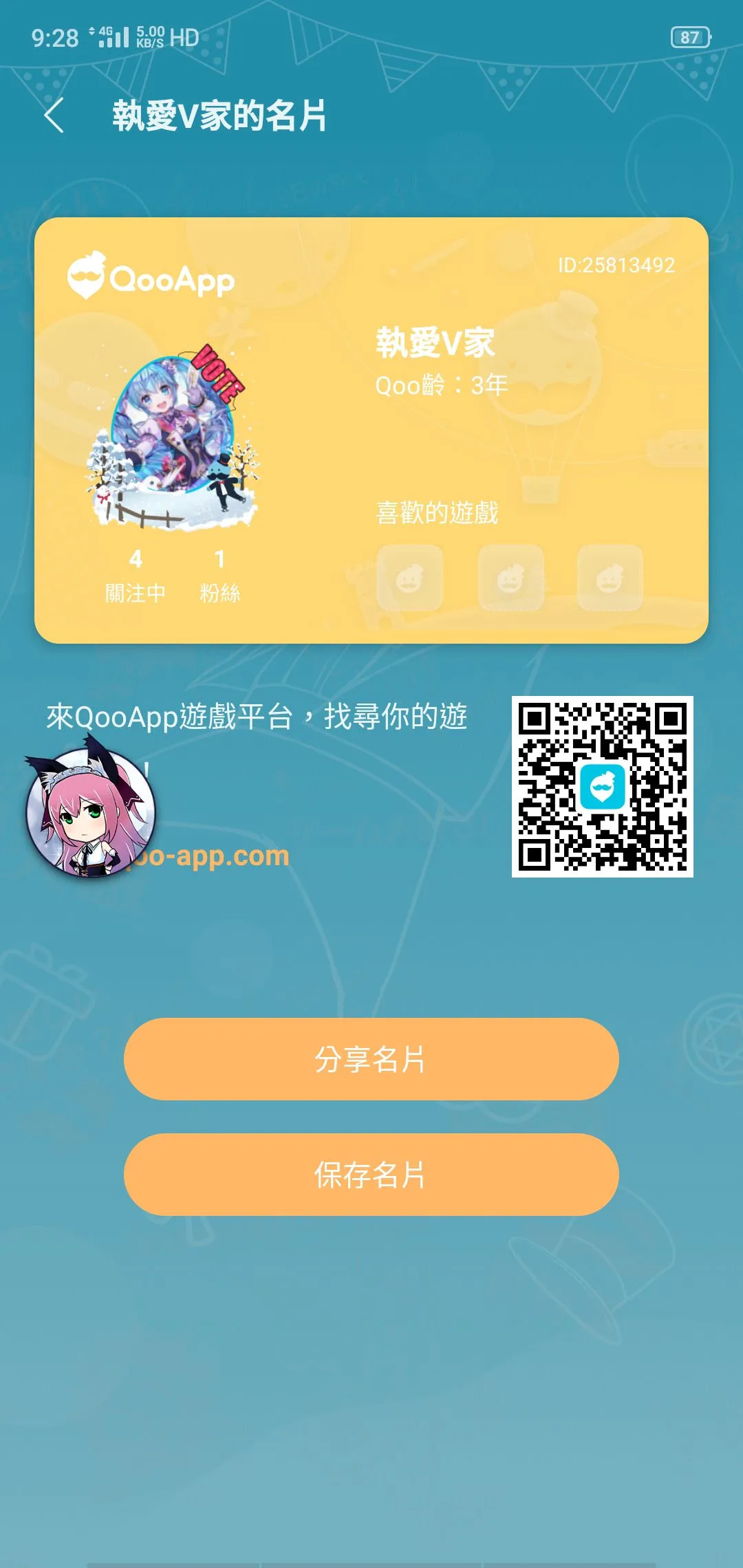The width and height of the screenshot is (743, 1568).
Task: Go back from the 名片 screen
Action: coord(54,116)
